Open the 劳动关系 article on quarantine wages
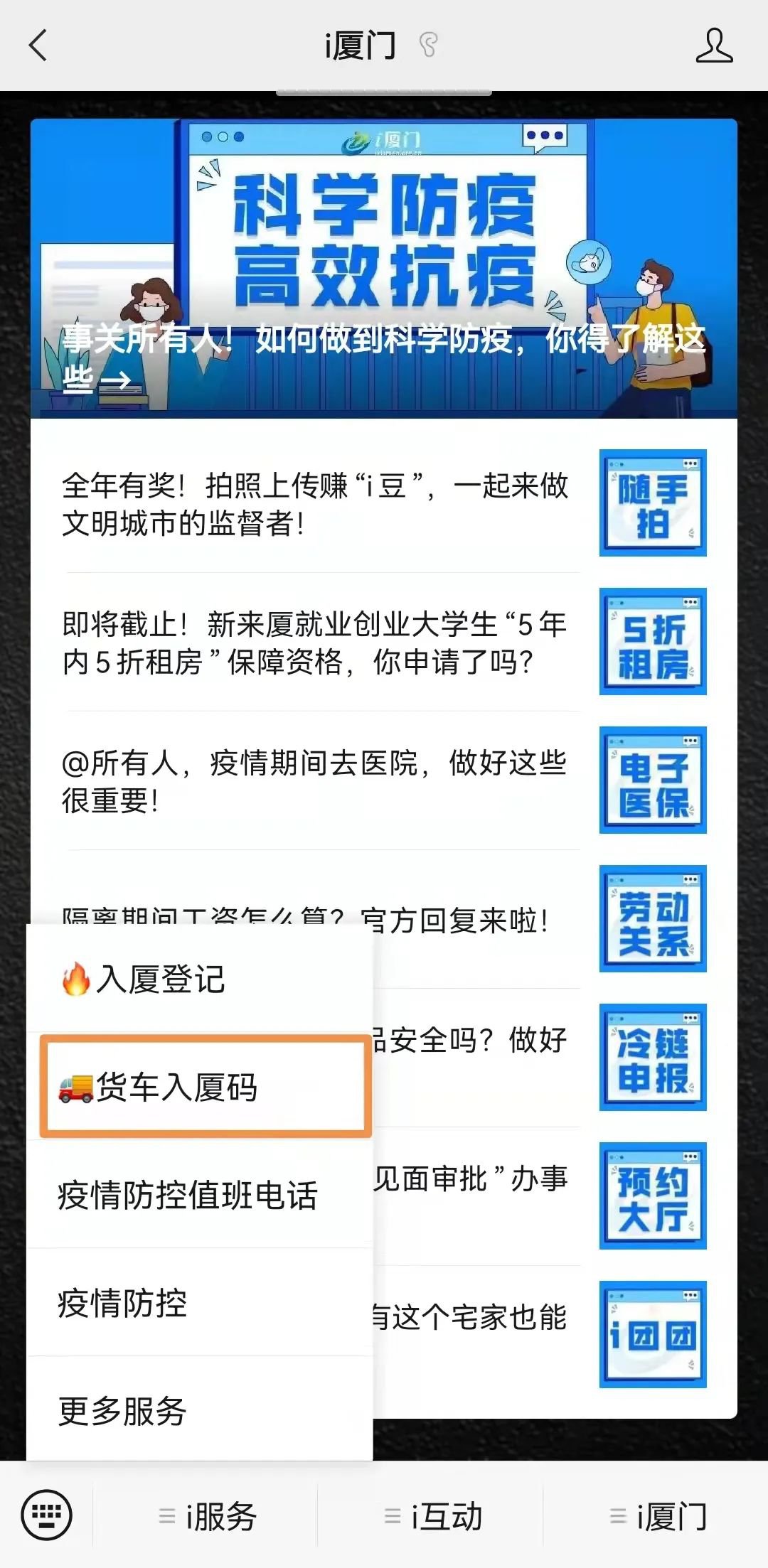The image size is (768, 1568). [652, 918]
